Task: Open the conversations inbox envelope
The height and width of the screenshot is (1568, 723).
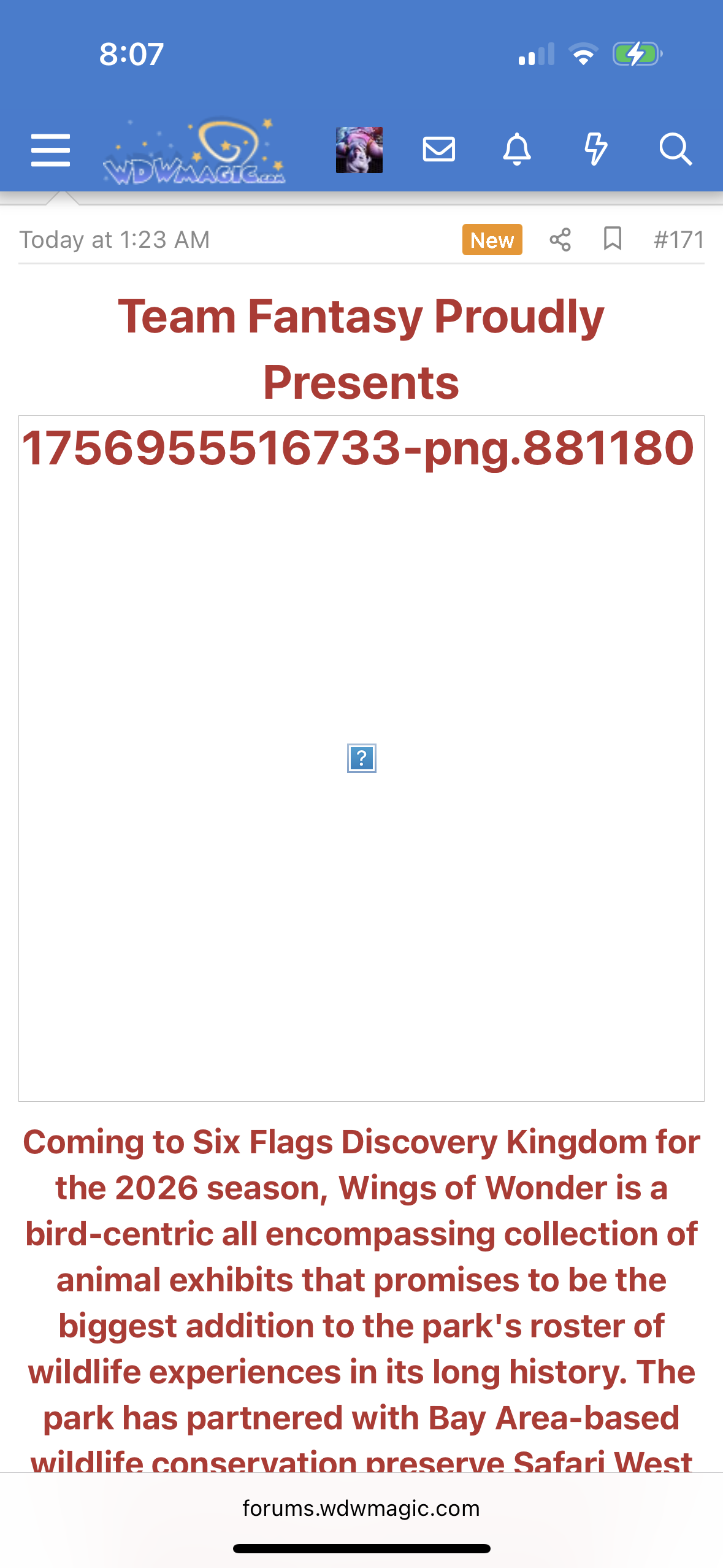Action: (x=439, y=149)
